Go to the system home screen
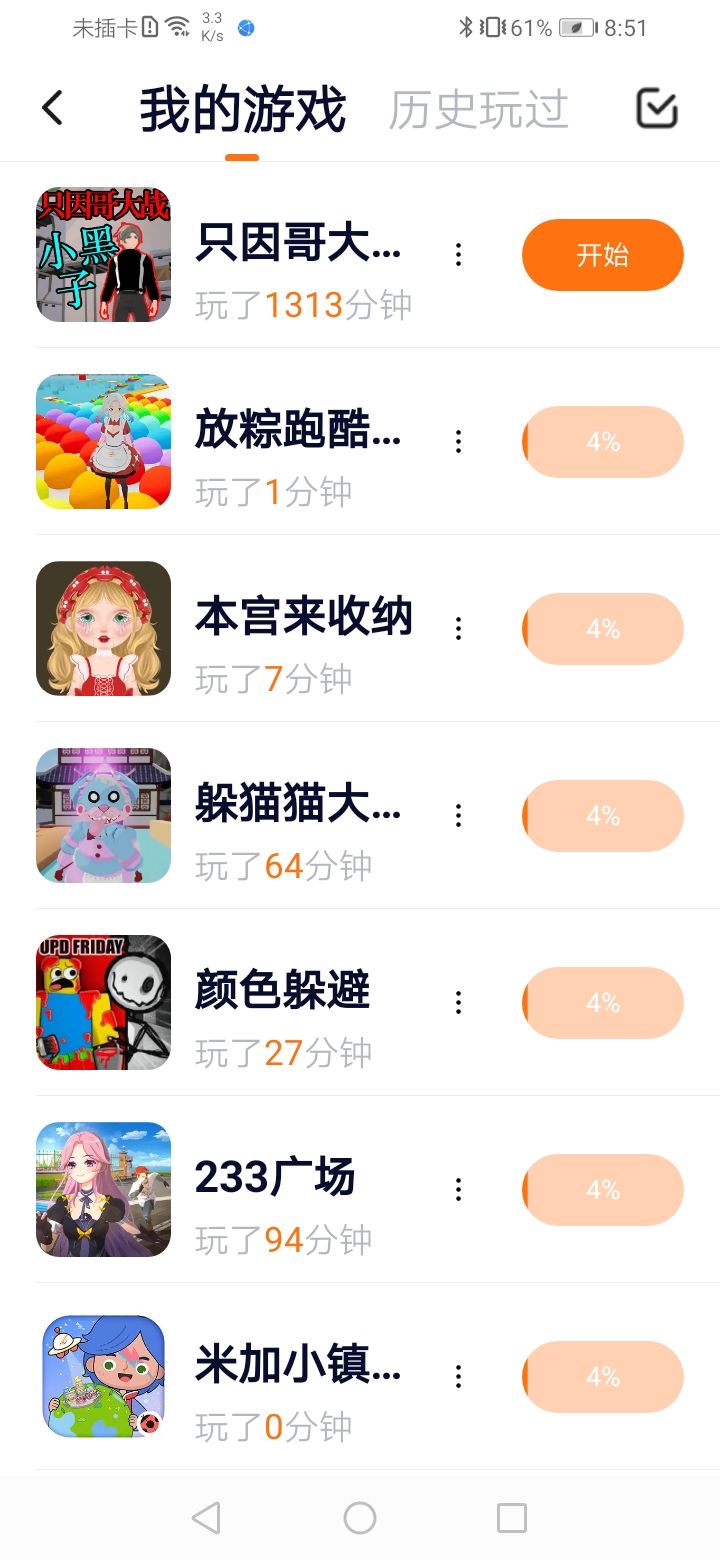This screenshot has width=720, height=1560. pyautogui.click(x=360, y=1518)
